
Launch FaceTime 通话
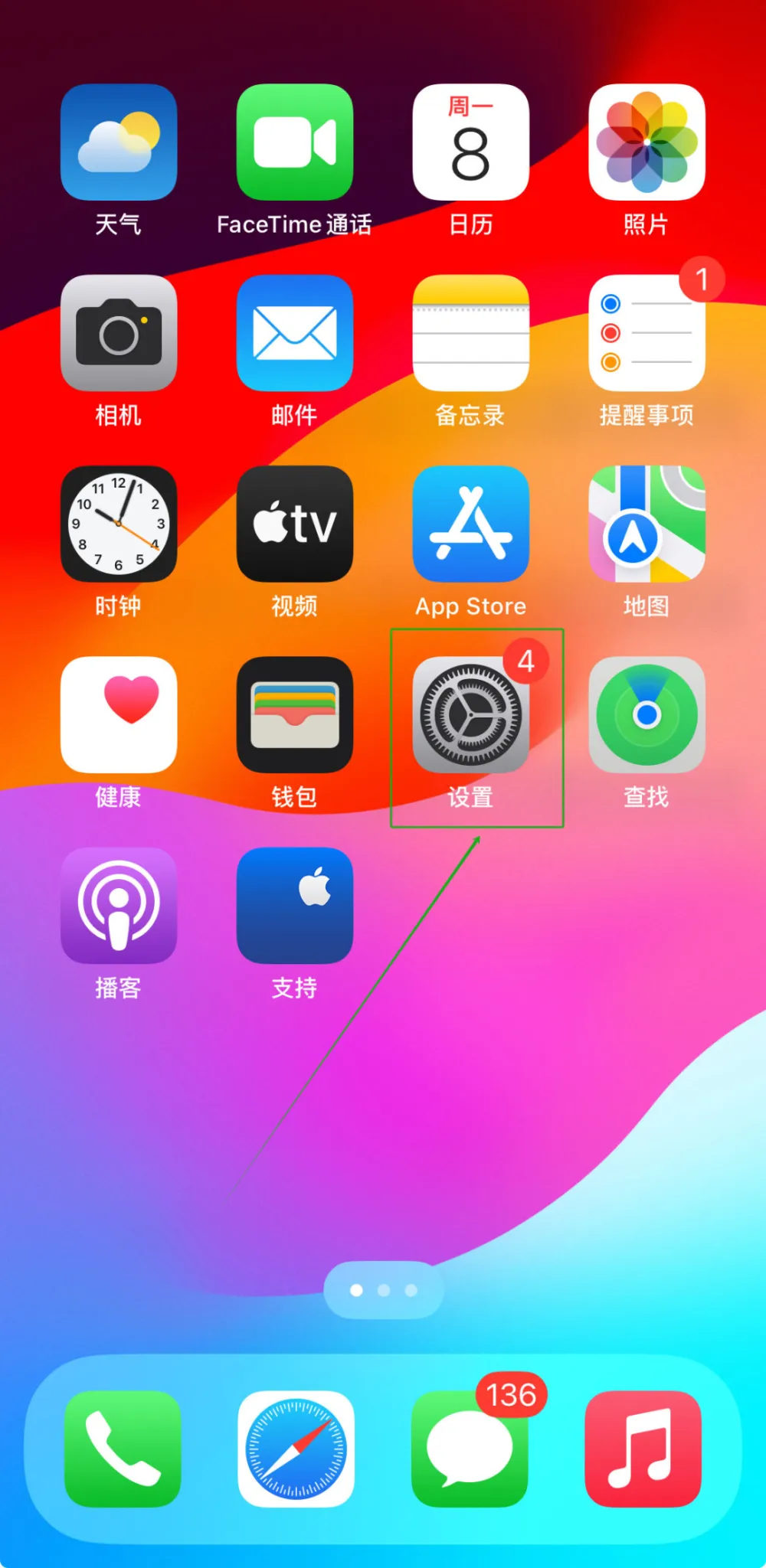point(295,142)
